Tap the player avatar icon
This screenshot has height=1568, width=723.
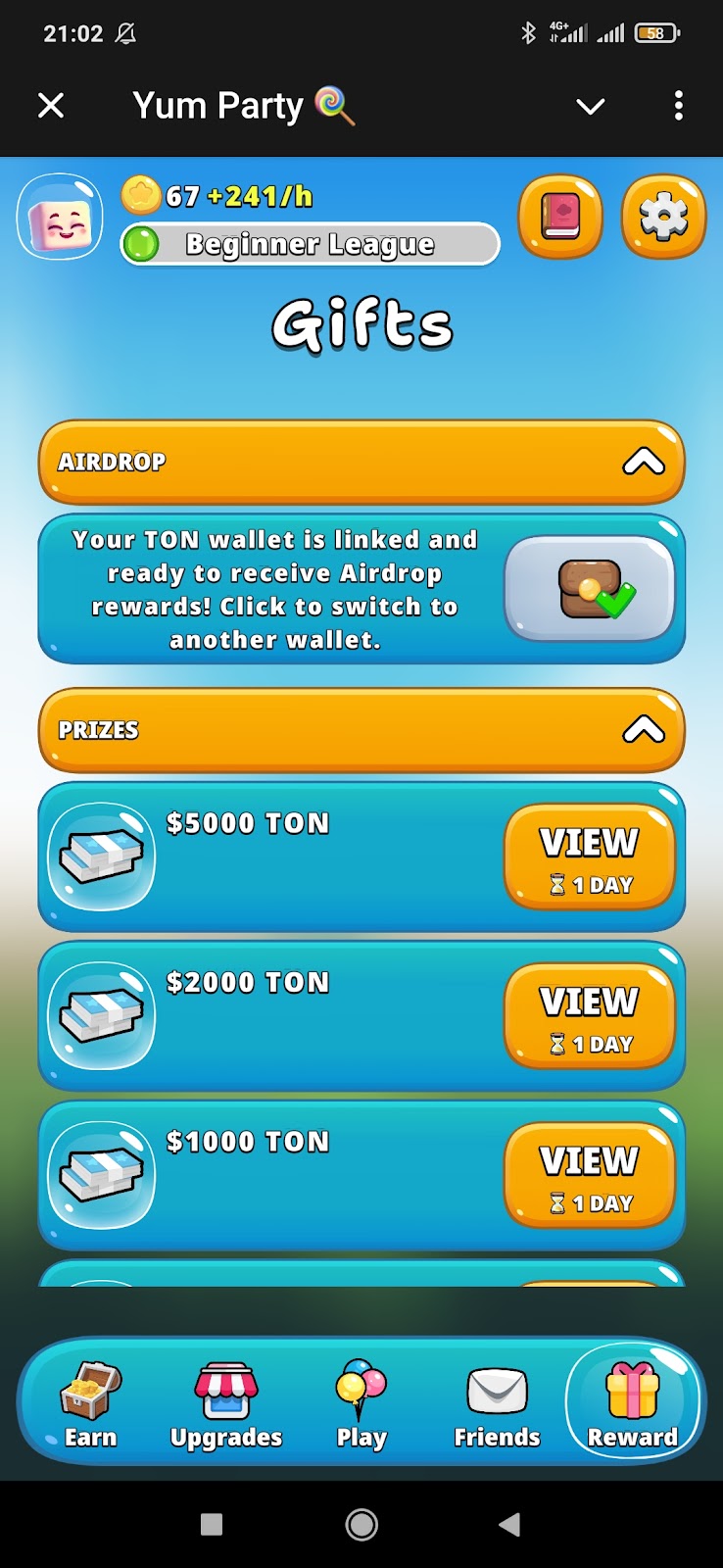pyautogui.click(x=60, y=217)
